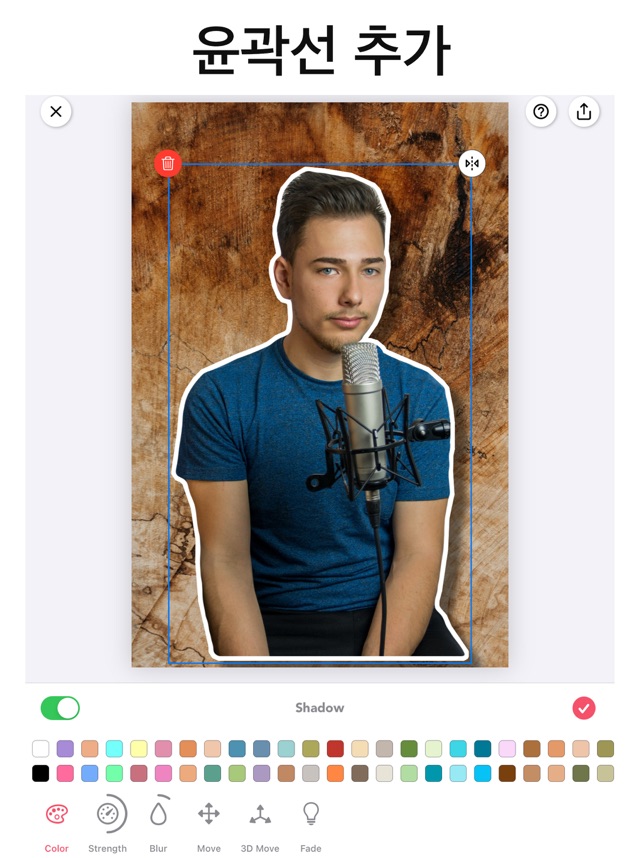This screenshot has height=858, width=643.
Task: Flip the cutout horizontally
Action: (x=472, y=163)
